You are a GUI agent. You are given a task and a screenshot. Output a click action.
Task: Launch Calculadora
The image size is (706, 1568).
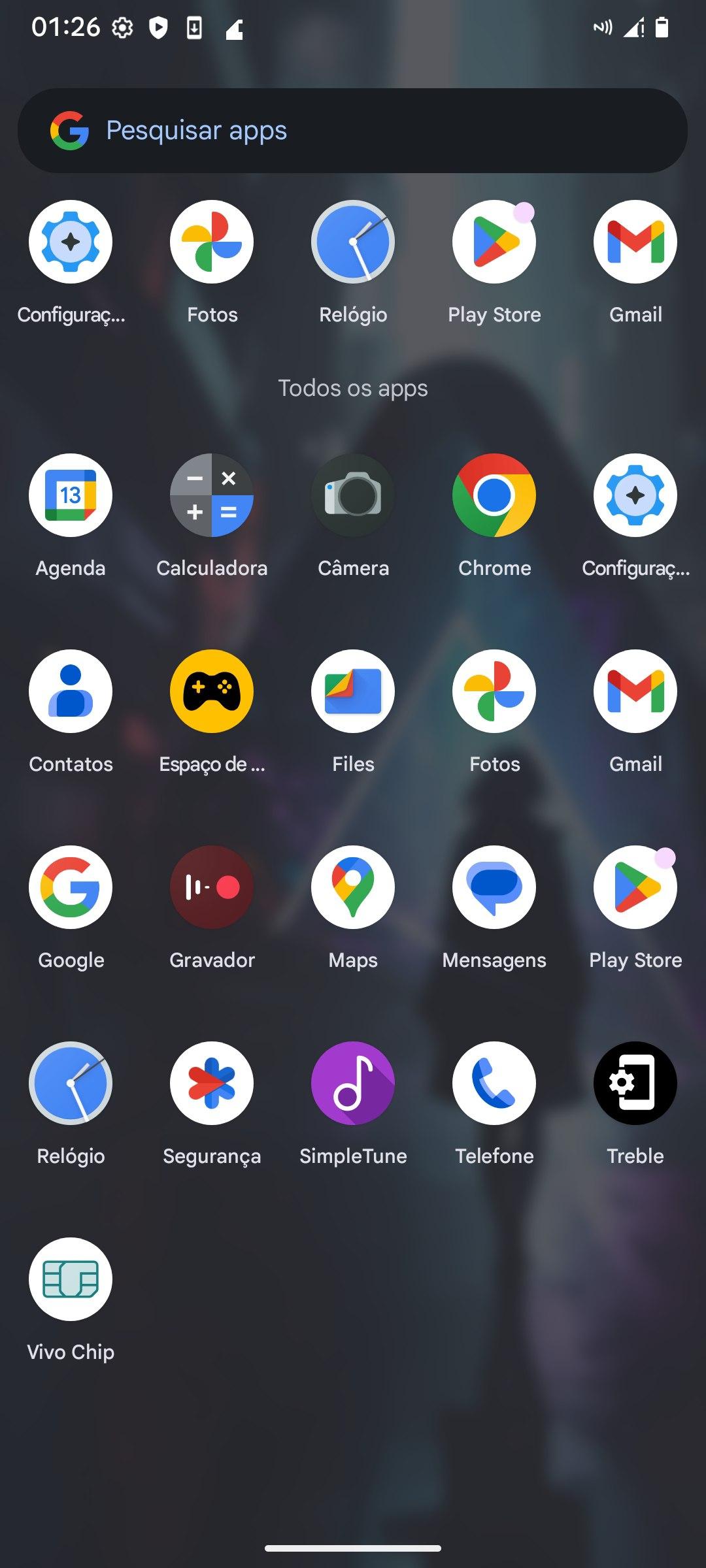[x=212, y=496]
